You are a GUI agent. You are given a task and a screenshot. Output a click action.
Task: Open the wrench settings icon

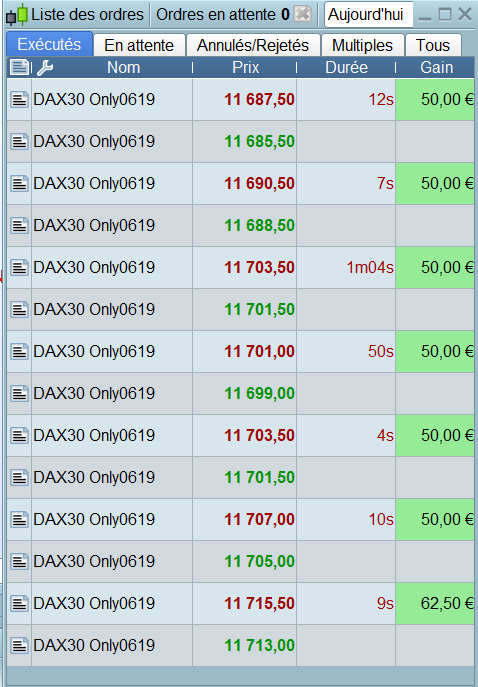pyautogui.click(x=45, y=67)
